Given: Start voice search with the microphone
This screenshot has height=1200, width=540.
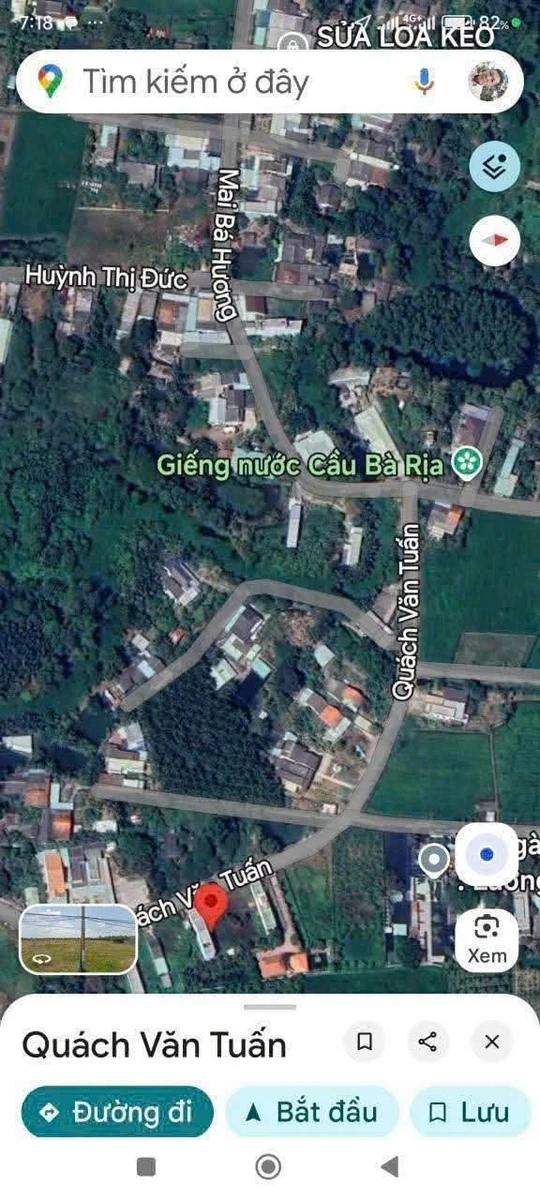Looking at the screenshot, I should 425,82.
